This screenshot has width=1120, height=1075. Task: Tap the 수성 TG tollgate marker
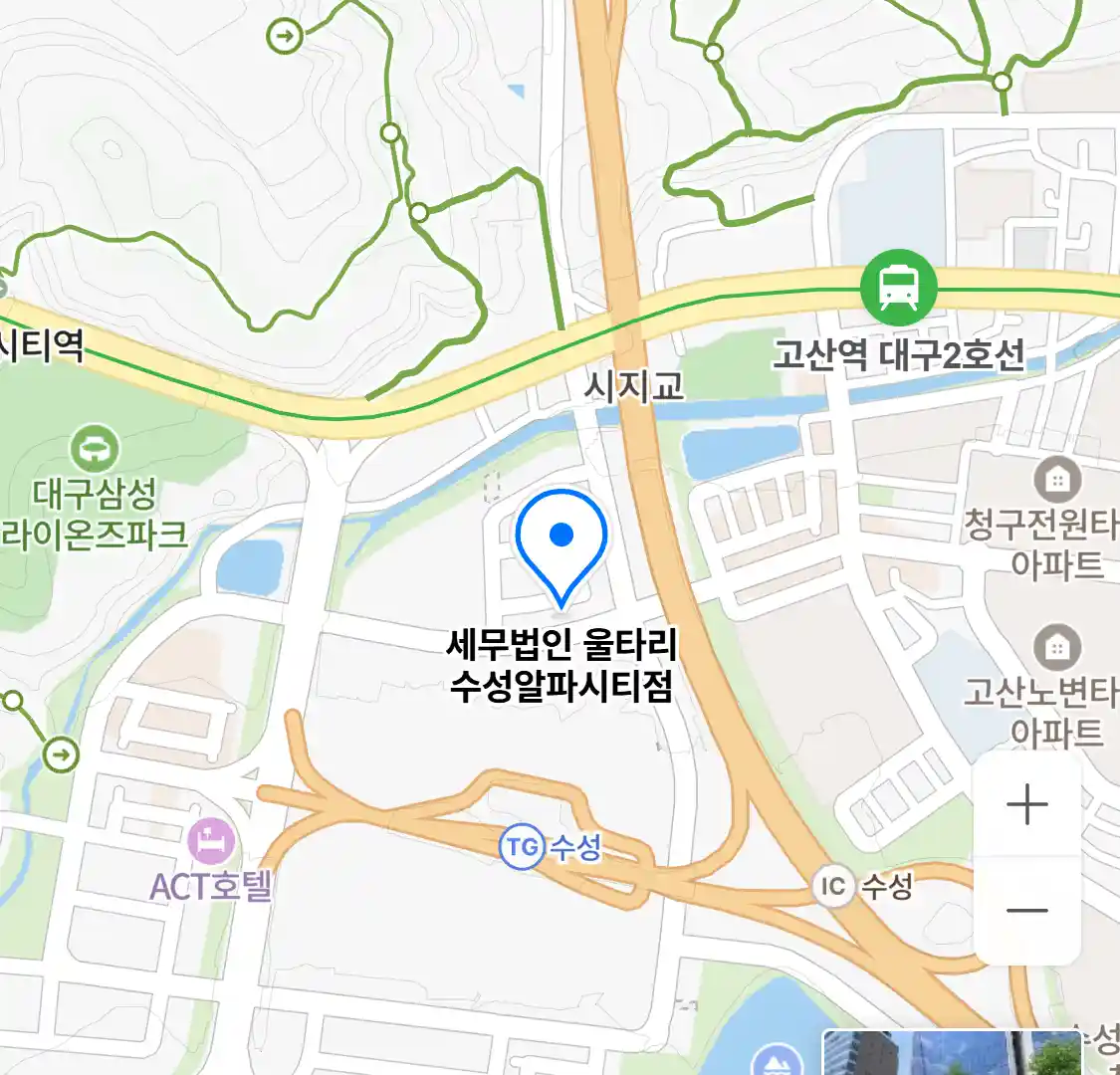pyautogui.click(x=521, y=847)
